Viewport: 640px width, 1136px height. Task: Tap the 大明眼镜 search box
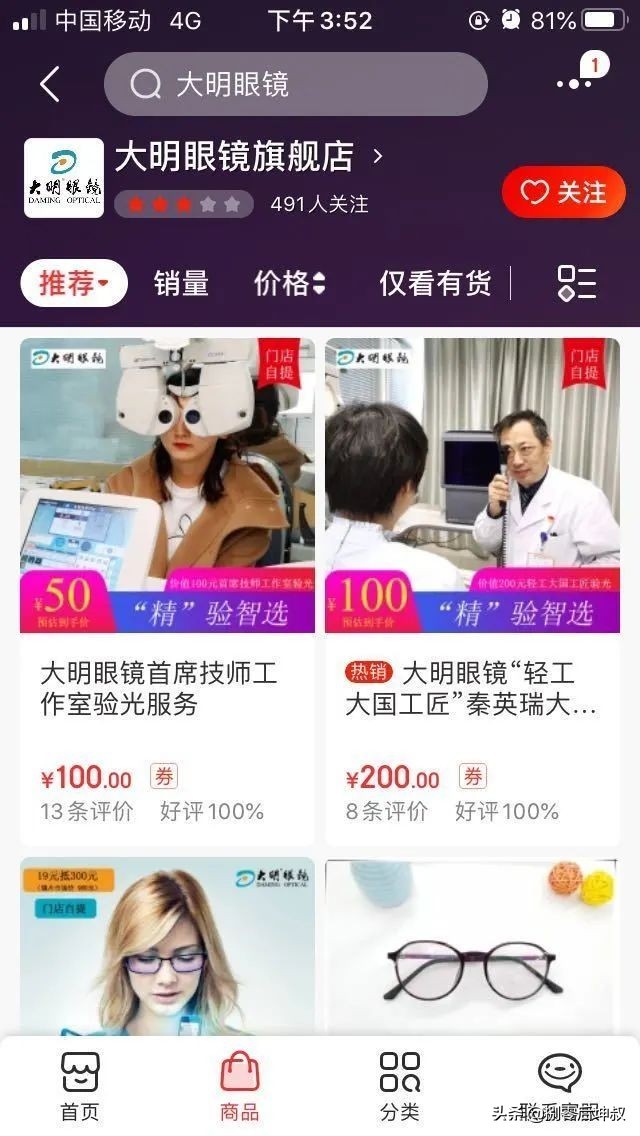pyautogui.click(x=295, y=84)
